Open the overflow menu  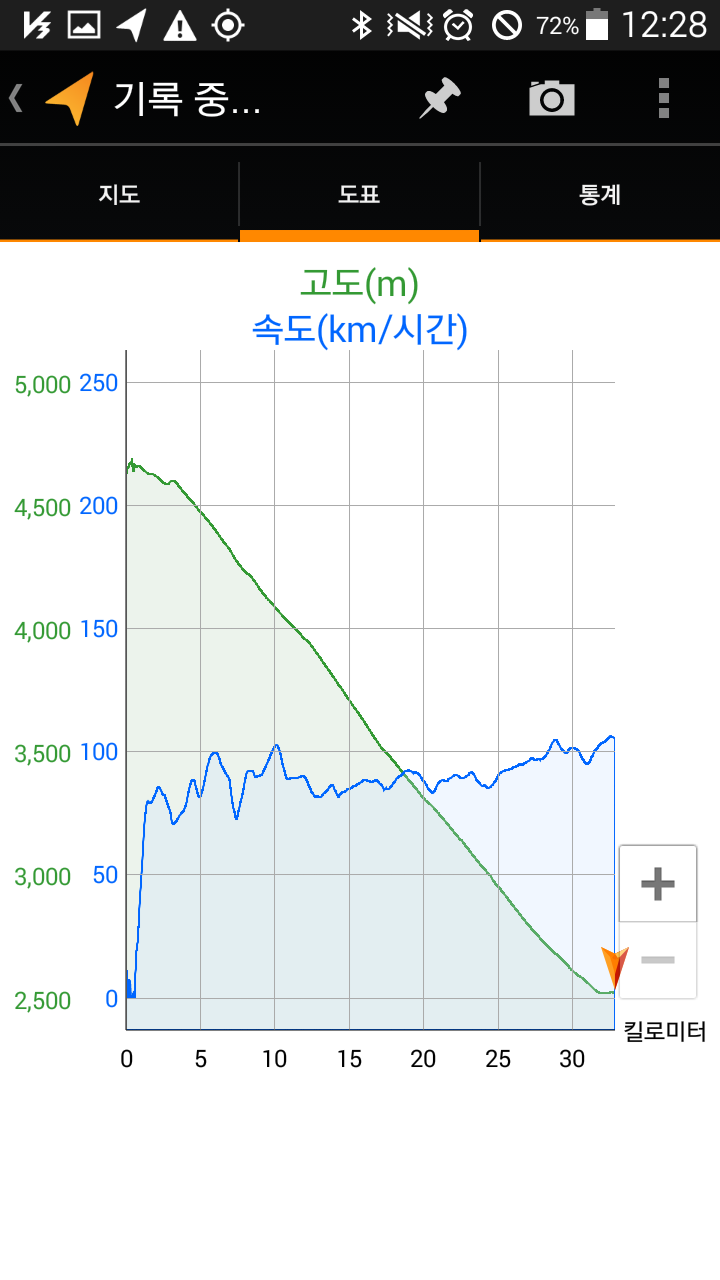(663, 98)
